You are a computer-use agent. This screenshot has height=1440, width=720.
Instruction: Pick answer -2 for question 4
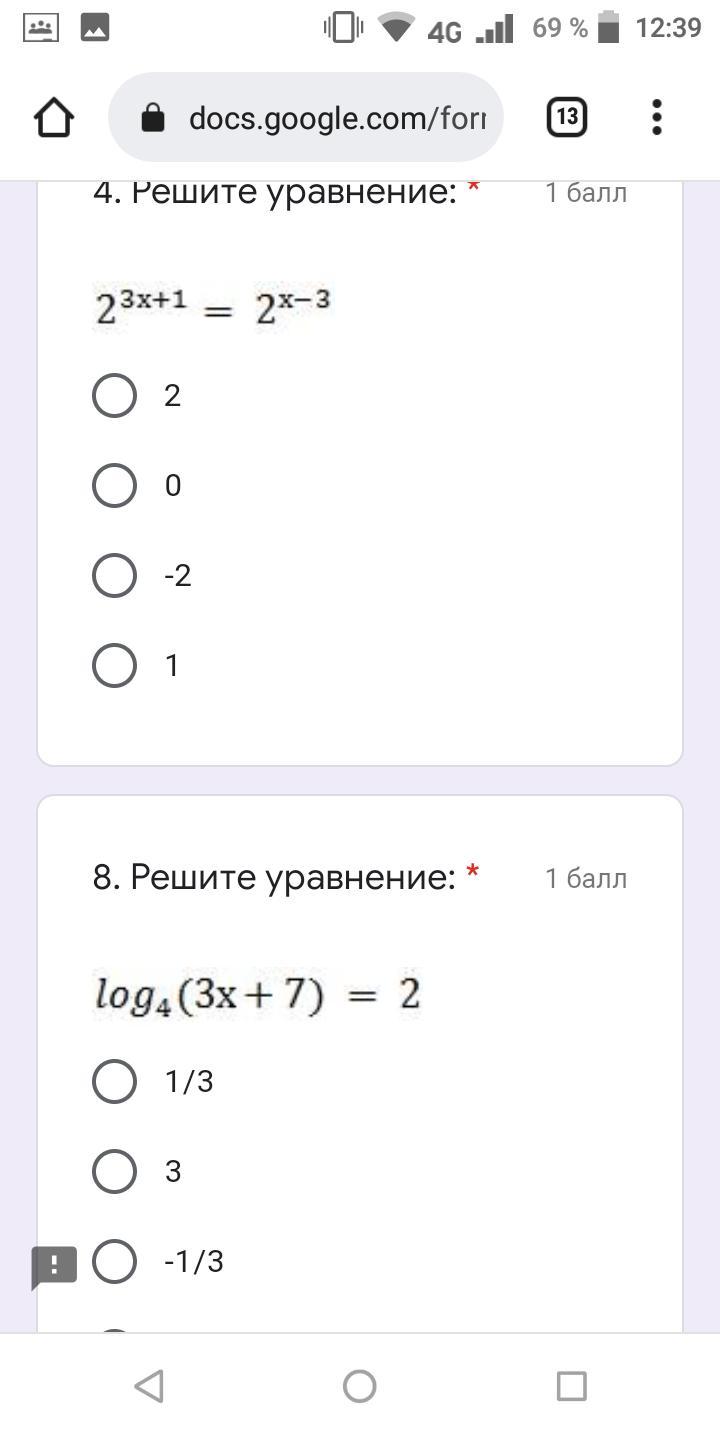[x=115, y=575]
